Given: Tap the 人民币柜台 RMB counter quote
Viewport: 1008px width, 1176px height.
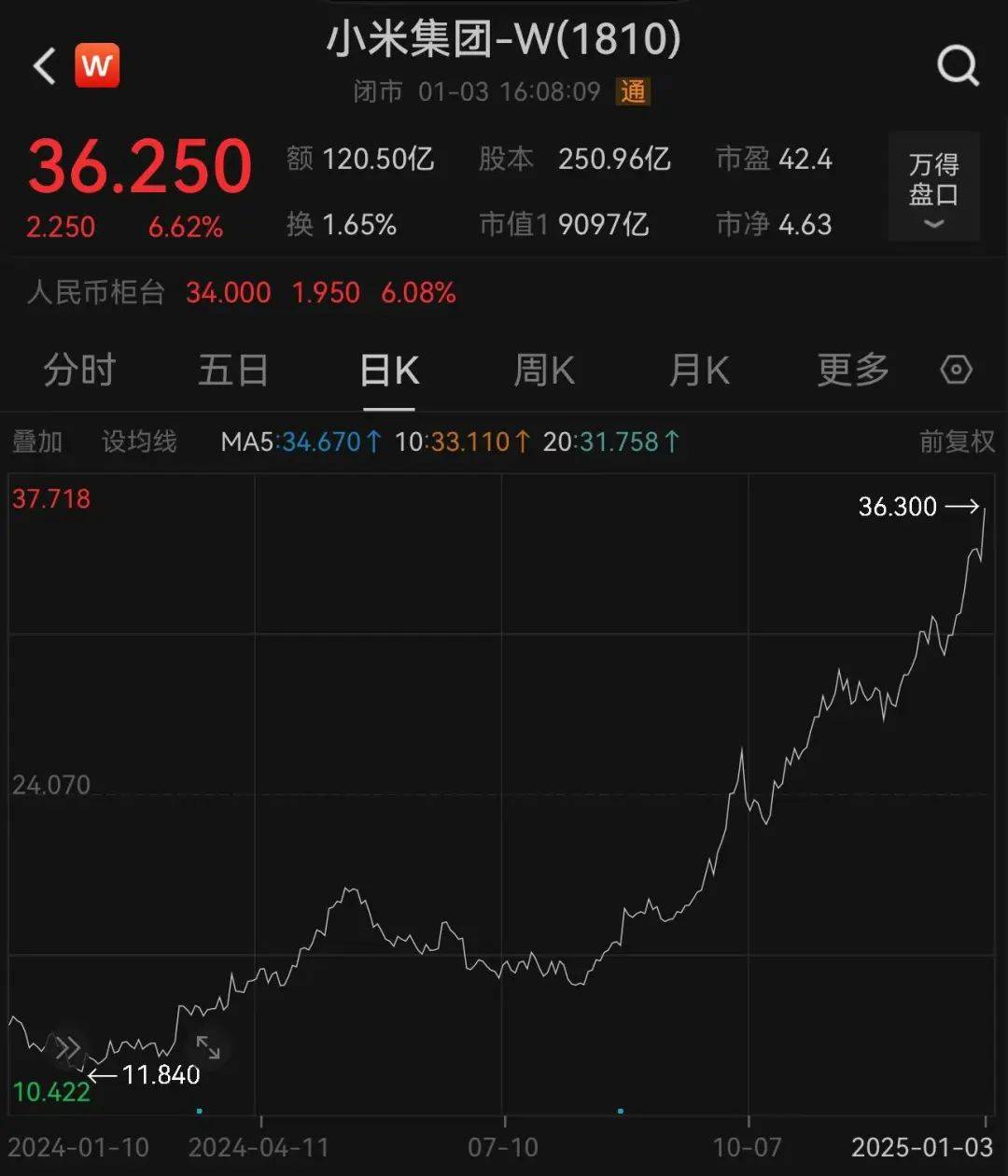Looking at the screenshot, I should tap(96, 292).
